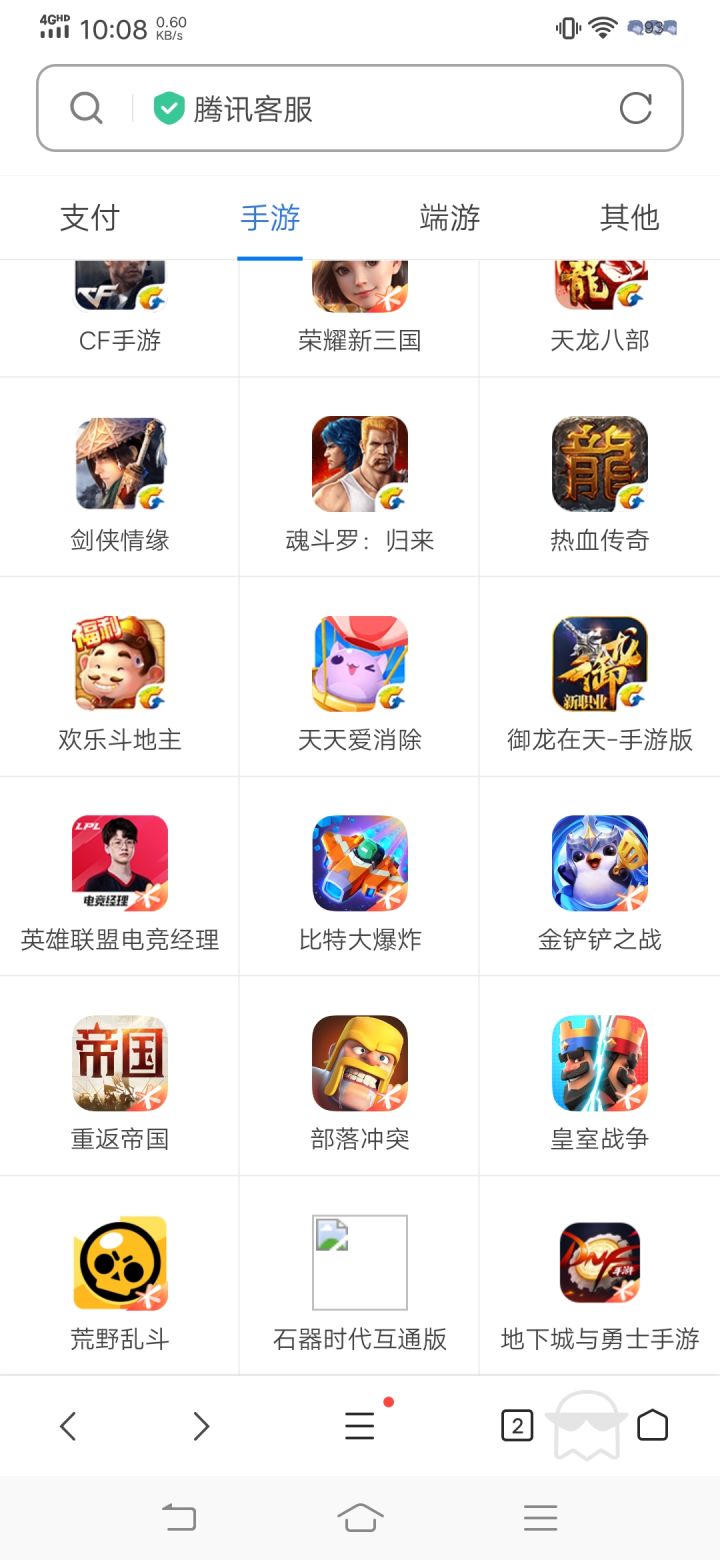Open the 英雄联盟电竞经理 support entry

tap(119, 862)
